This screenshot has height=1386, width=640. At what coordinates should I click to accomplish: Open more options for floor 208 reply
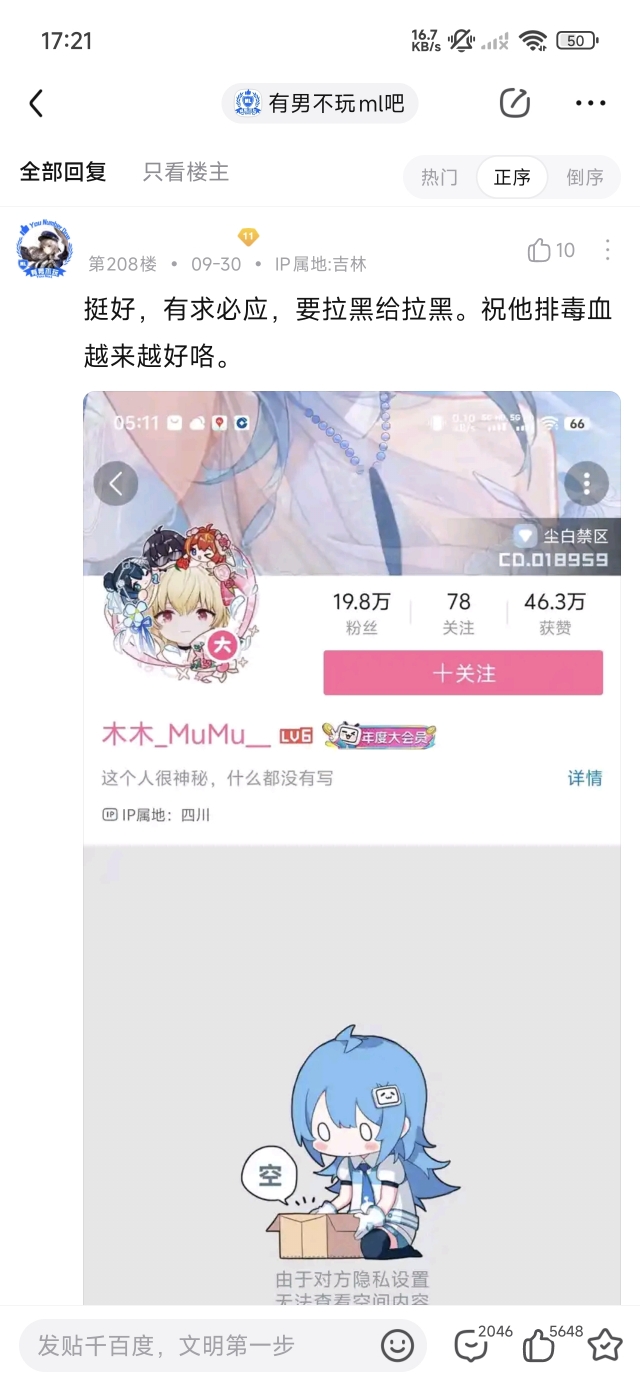point(608,250)
